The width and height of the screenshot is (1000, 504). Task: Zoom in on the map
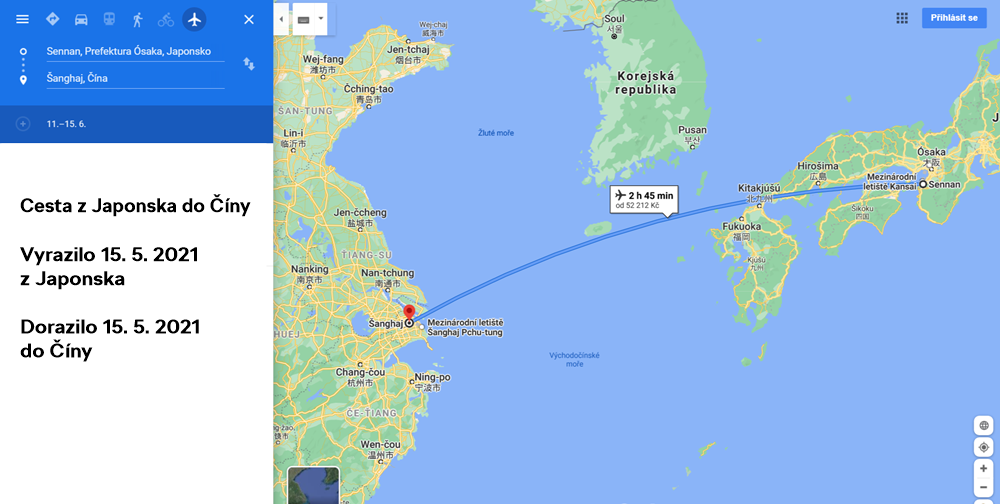click(x=984, y=468)
